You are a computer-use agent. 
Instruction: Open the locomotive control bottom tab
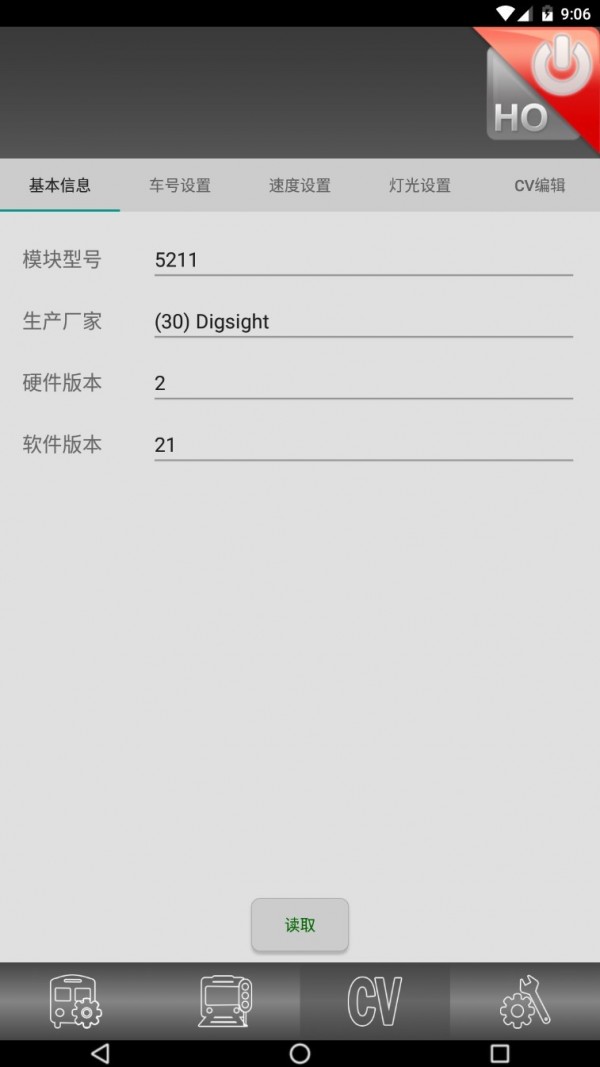pos(225,1001)
